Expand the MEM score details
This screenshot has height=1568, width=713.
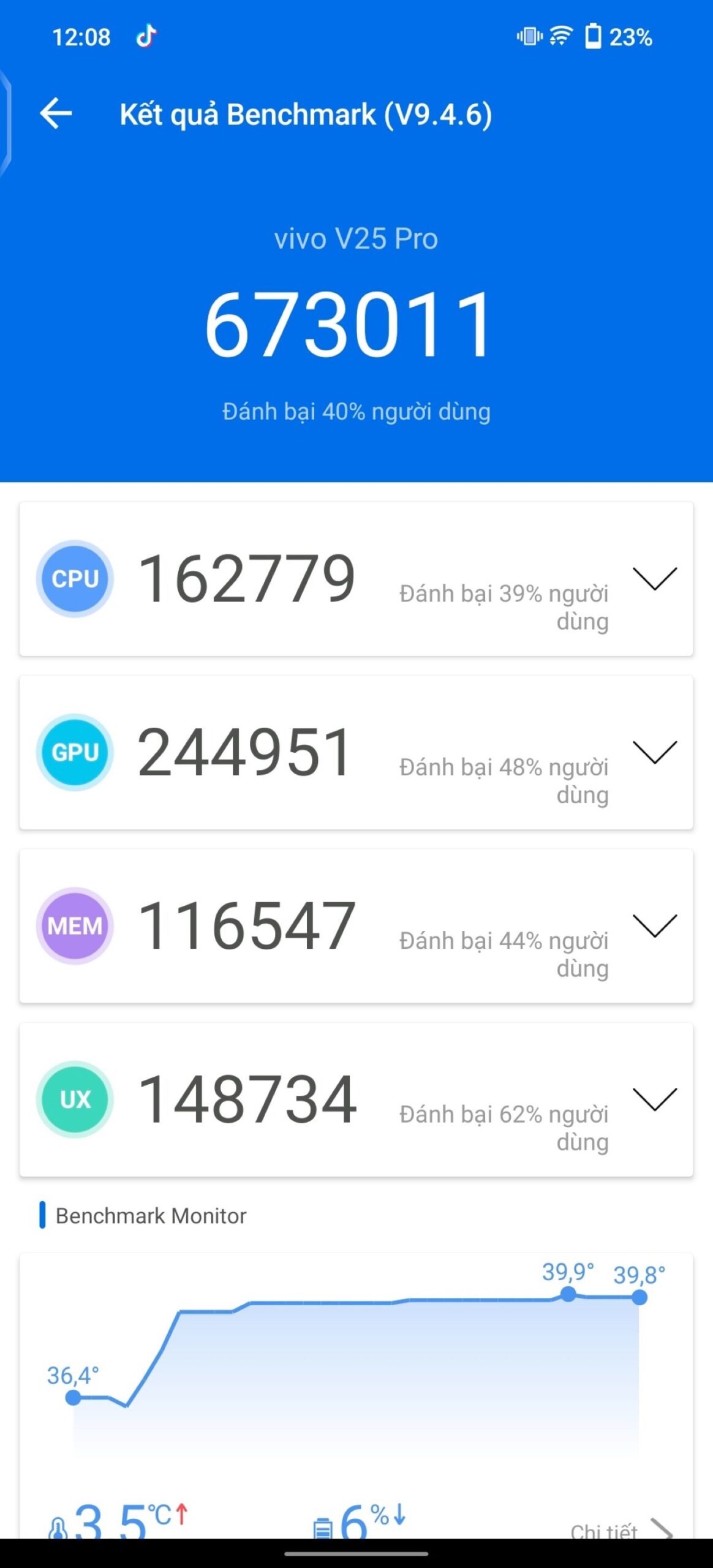click(654, 925)
